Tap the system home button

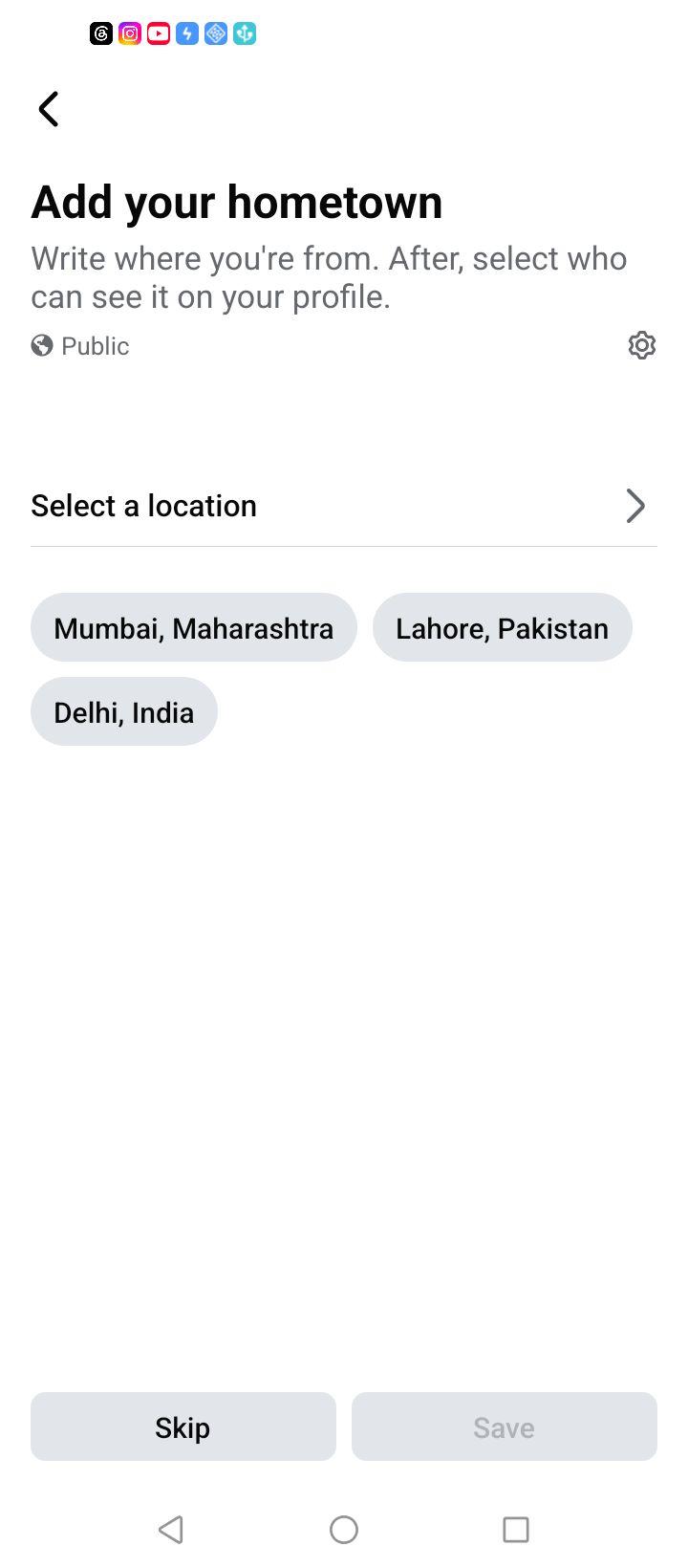click(x=344, y=1530)
